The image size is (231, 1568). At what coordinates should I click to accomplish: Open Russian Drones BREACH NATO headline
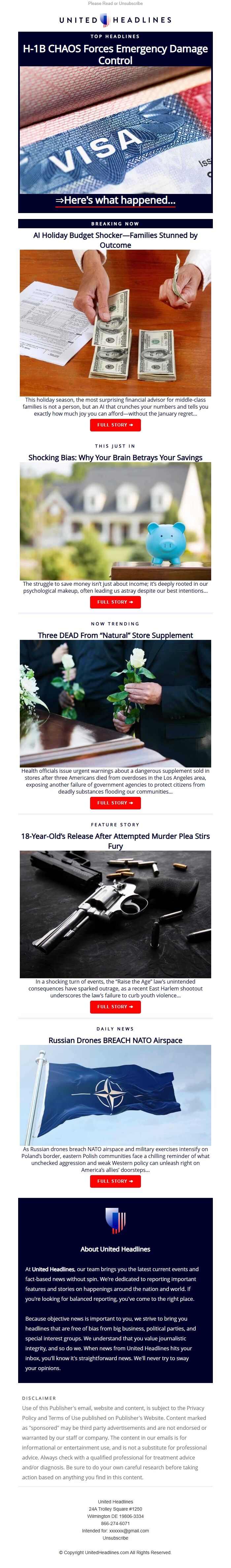(115, 1040)
